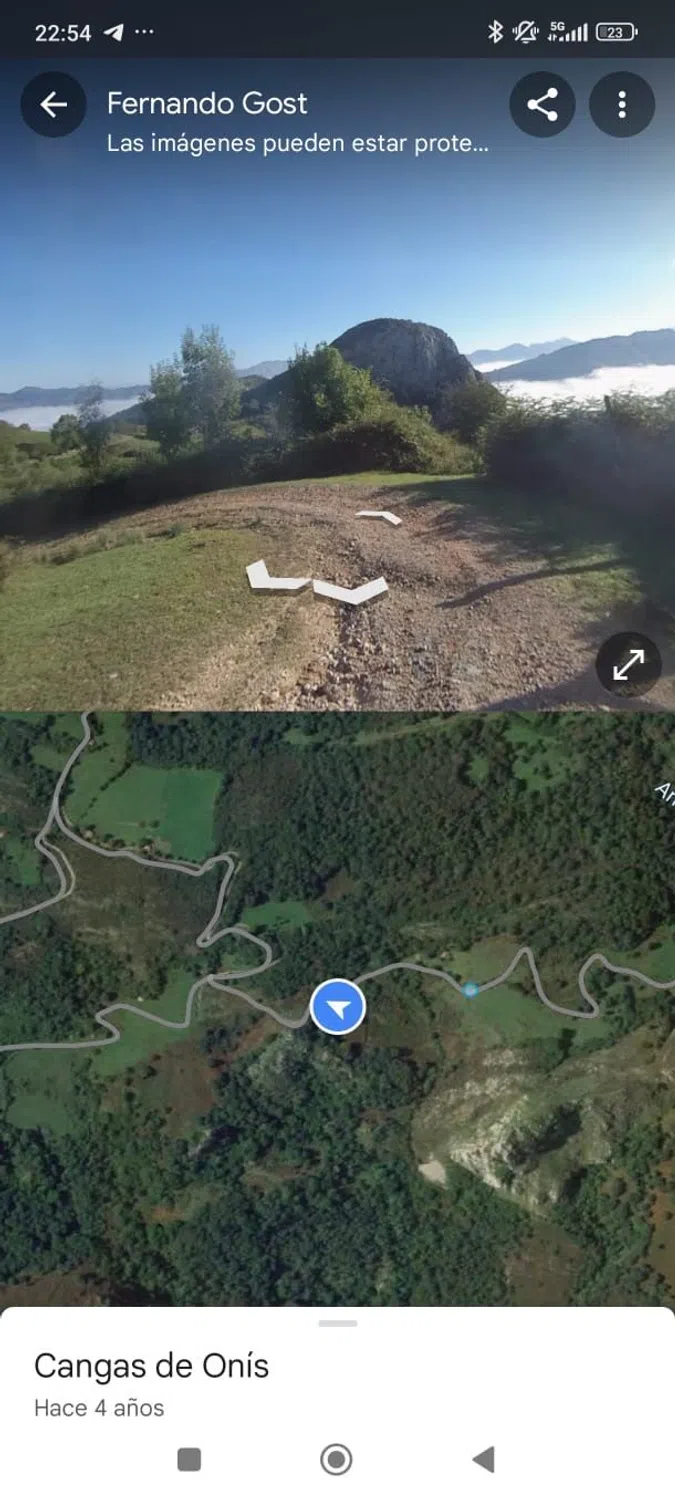Share this Street View image
The image size is (675, 1500).
[542, 104]
